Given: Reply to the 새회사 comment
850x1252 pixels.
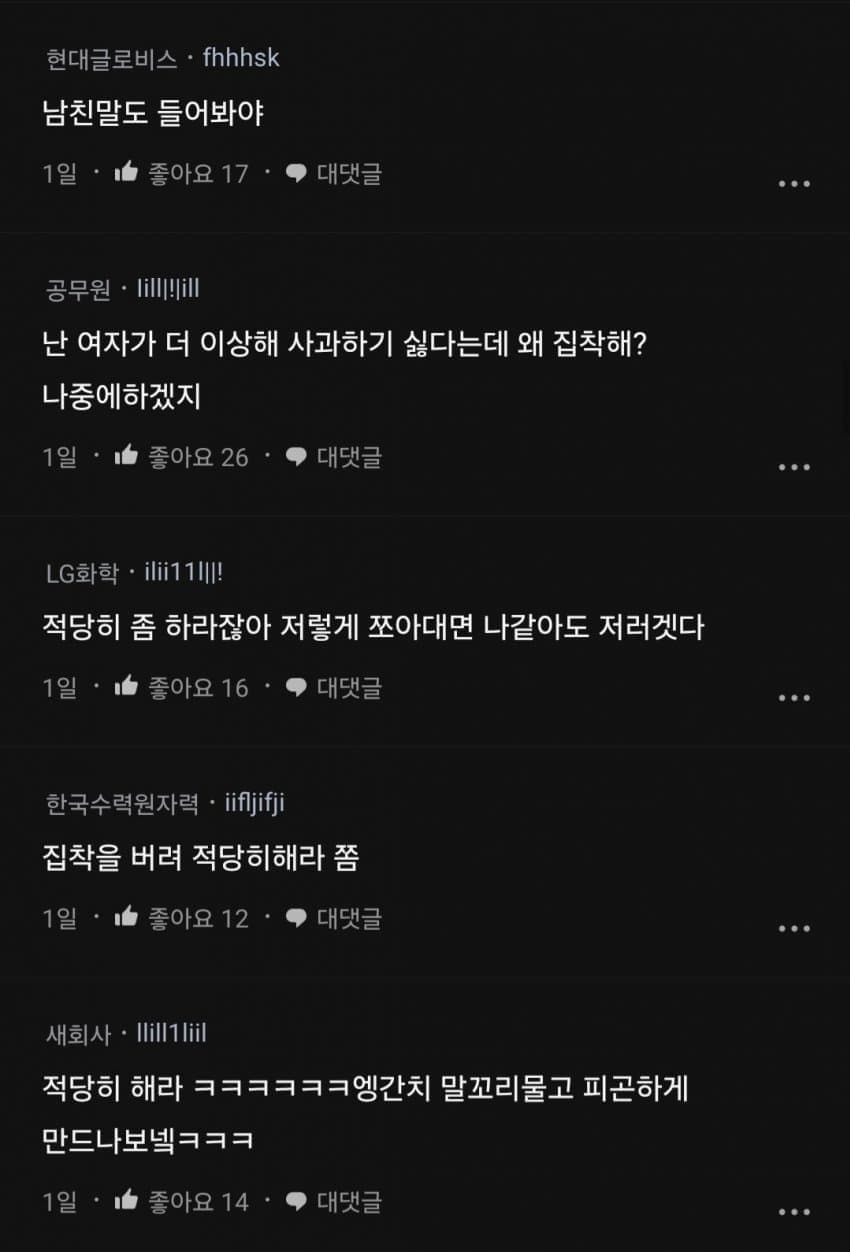Looking at the screenshot, I should 334,1201.
